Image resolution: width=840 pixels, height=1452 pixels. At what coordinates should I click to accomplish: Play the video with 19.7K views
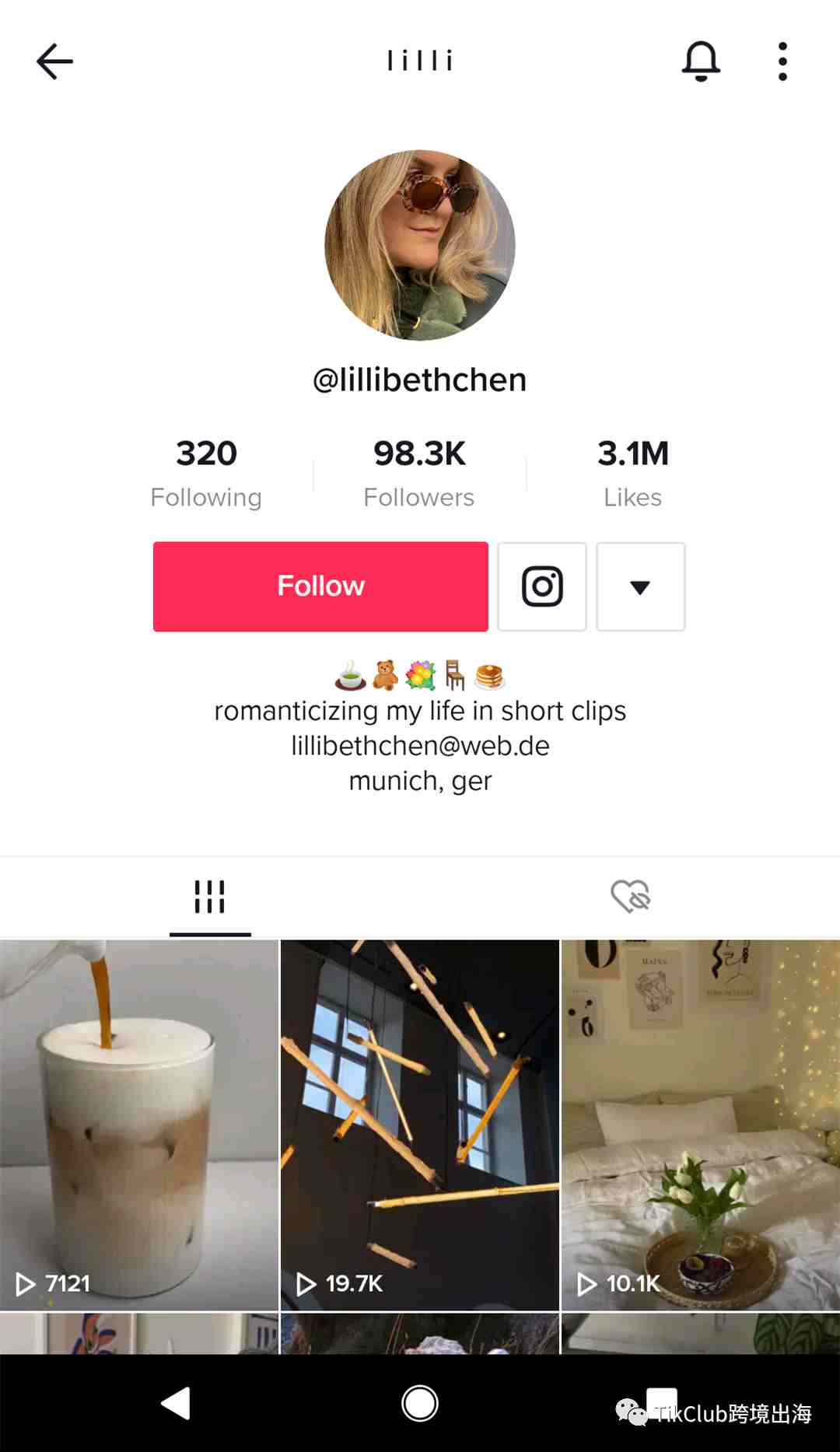(420, 1124)
